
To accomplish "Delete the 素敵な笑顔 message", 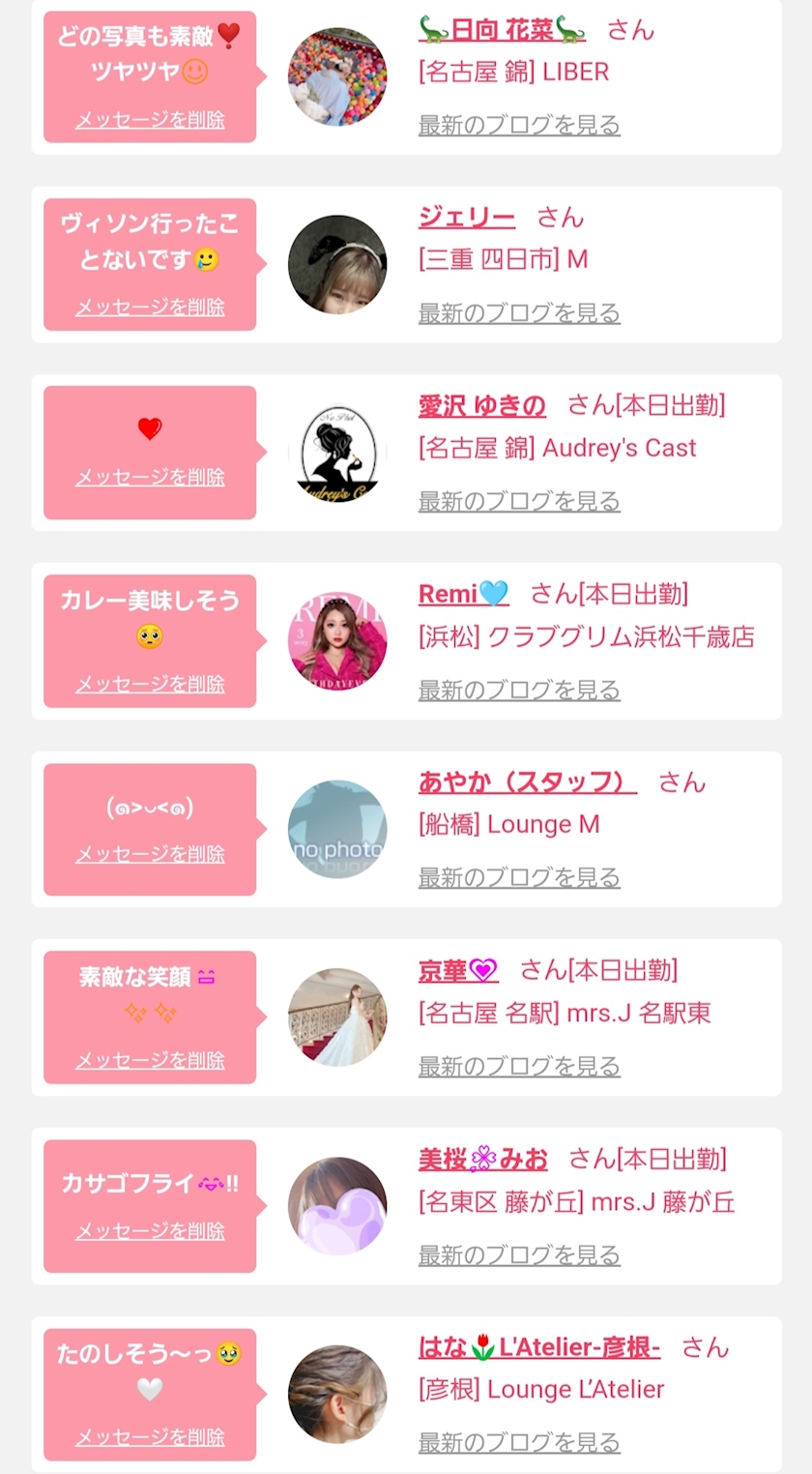I will tap(150, 1060).
